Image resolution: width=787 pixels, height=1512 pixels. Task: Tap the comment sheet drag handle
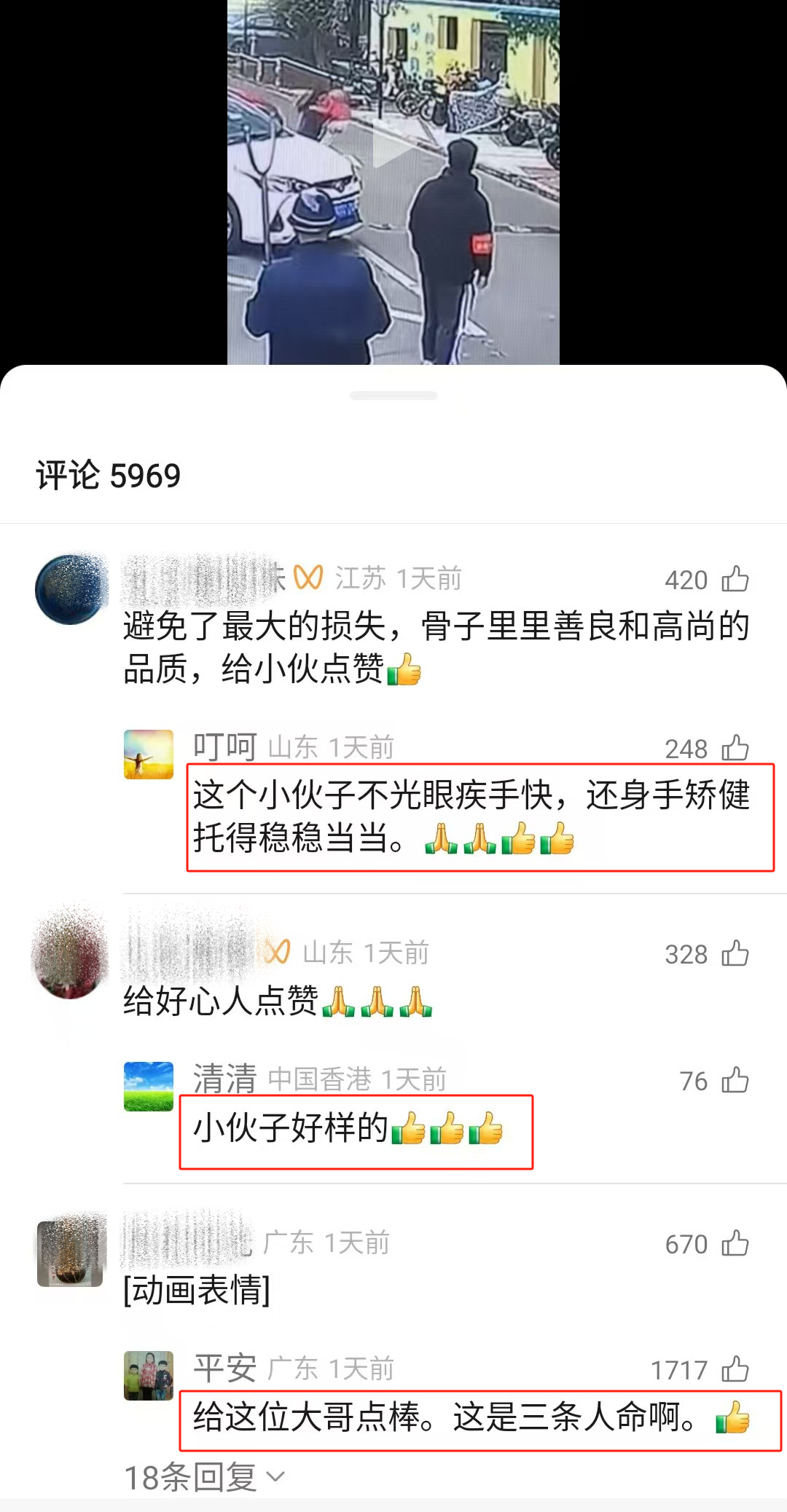pos(393,395)
